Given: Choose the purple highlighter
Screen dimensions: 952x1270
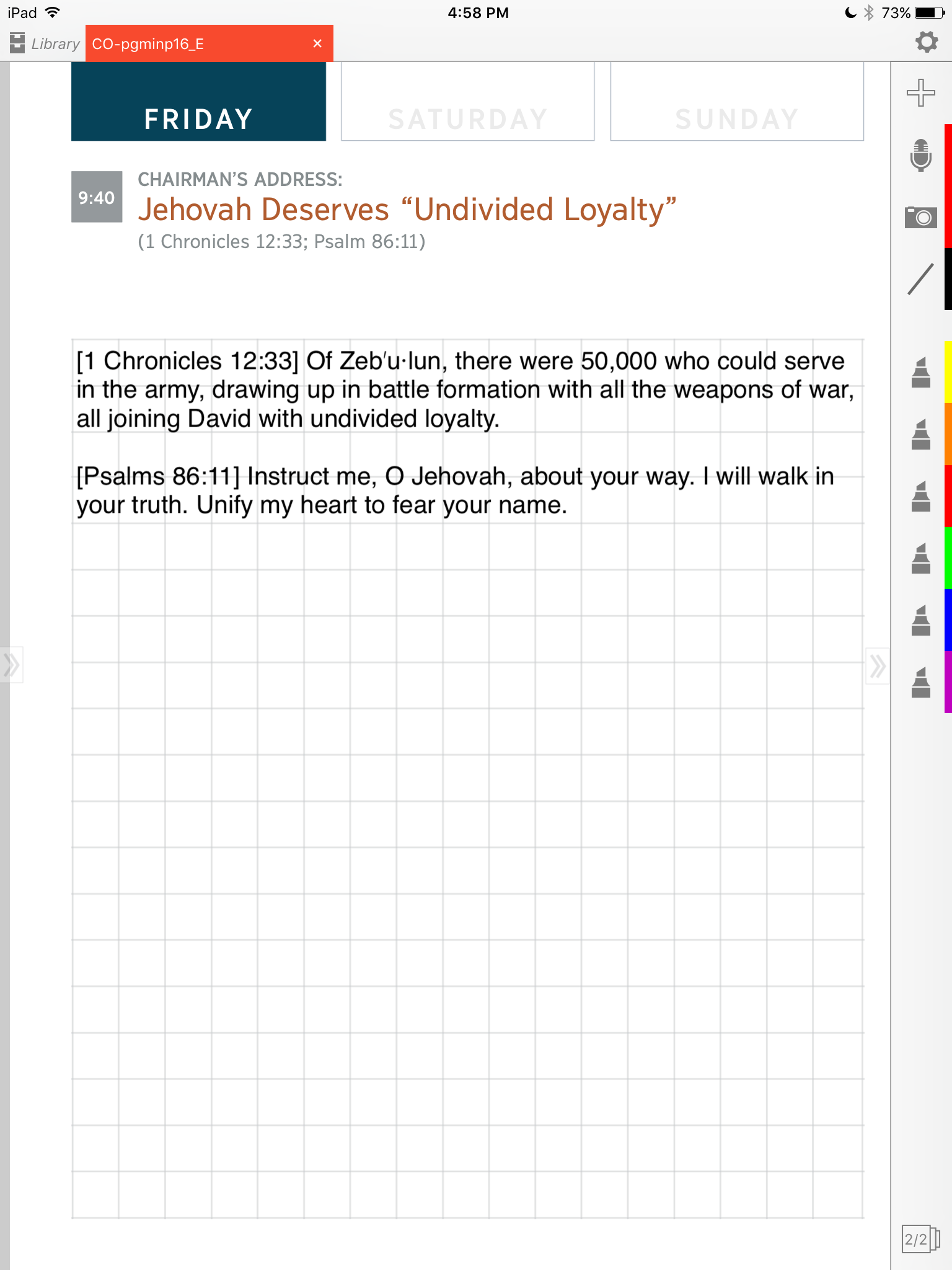Looking at the screenshot, I should [x=921, y=682].
